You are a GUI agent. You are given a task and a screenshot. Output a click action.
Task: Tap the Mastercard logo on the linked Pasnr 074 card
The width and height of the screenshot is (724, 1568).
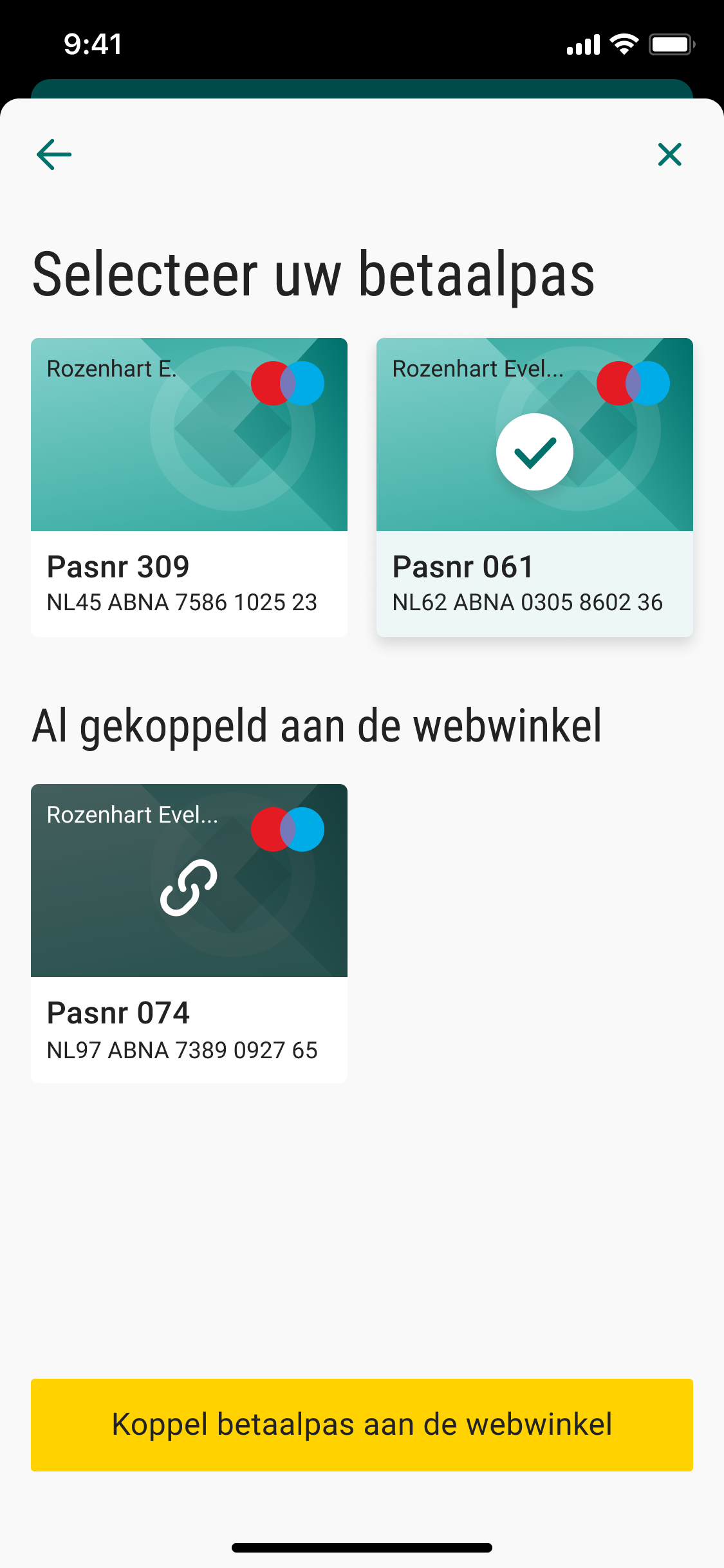point(288,829)
